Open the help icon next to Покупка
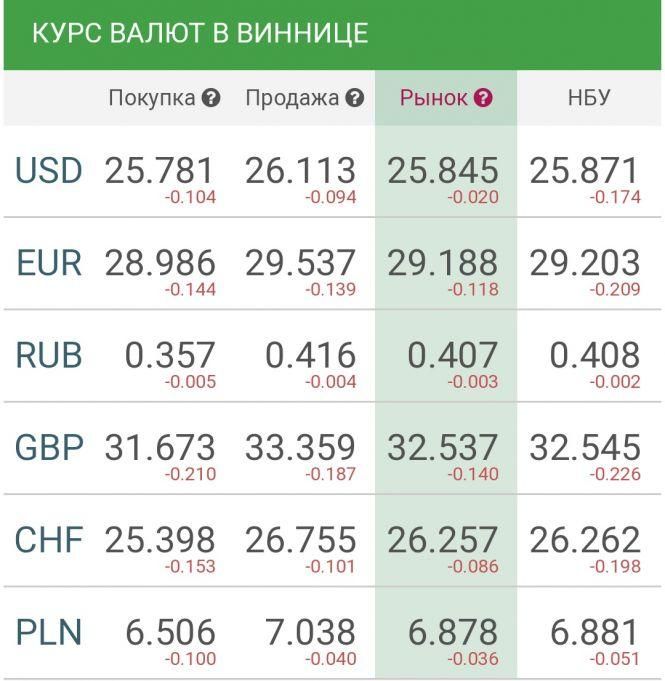The width and height of the screenshot is (665, 681). point(211,98)
